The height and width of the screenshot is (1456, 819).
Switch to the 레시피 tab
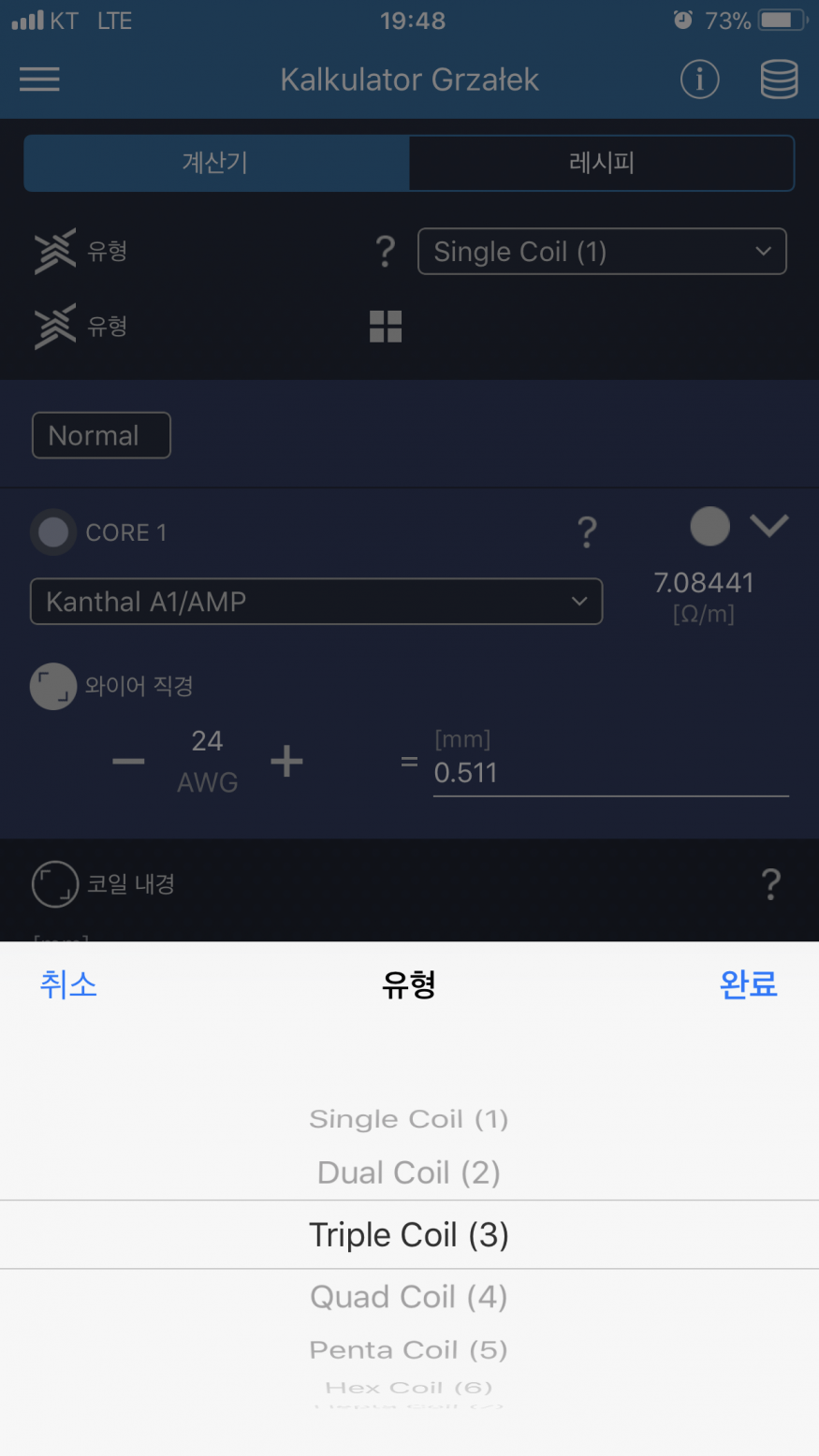click(x=601, y=163)
